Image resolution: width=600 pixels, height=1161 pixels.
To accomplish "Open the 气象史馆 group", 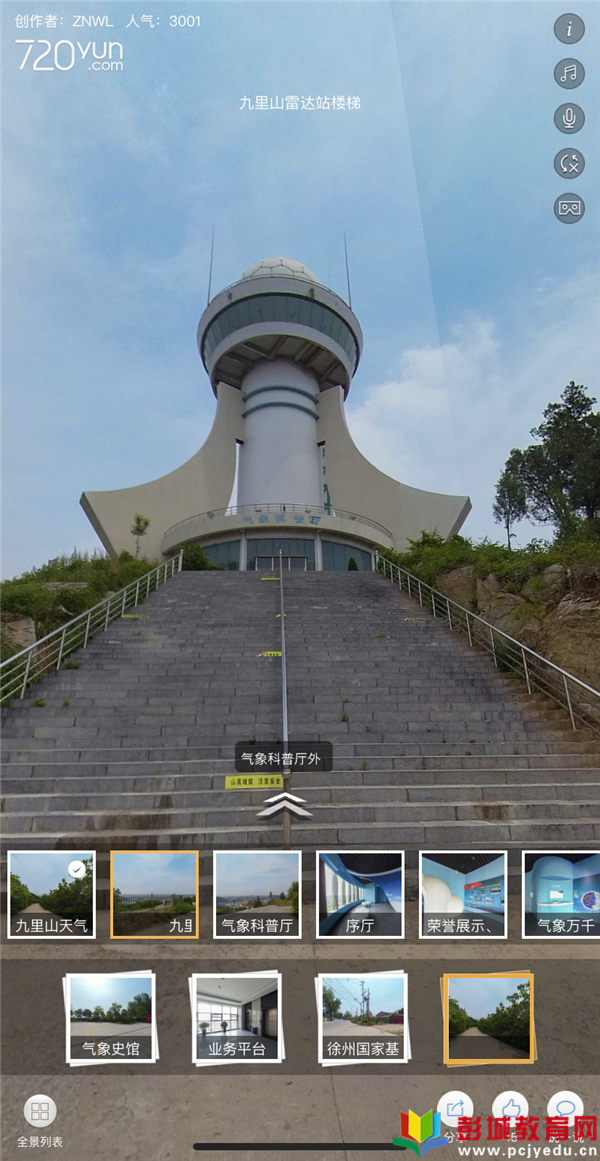I will (111, 1018).
